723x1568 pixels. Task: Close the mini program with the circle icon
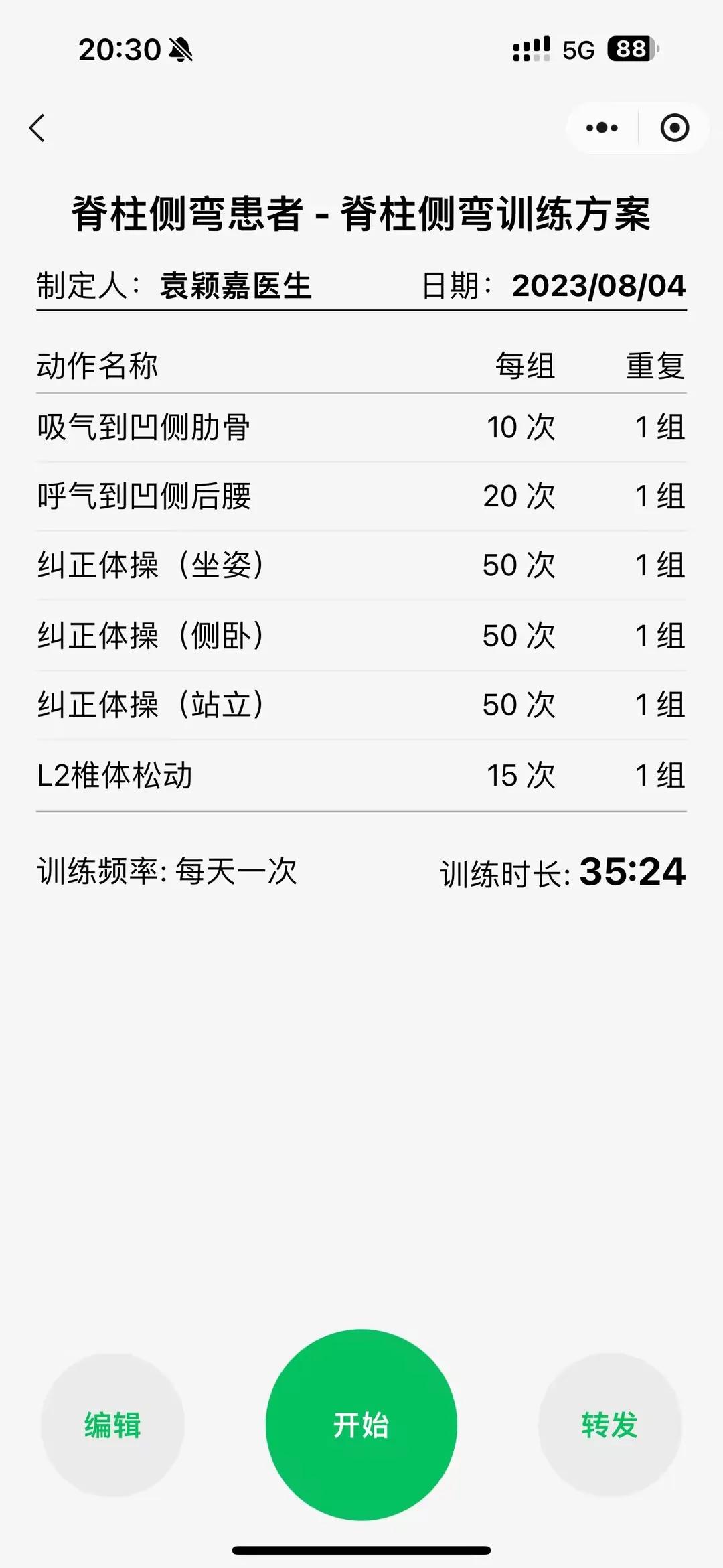(x=674, y=128)
